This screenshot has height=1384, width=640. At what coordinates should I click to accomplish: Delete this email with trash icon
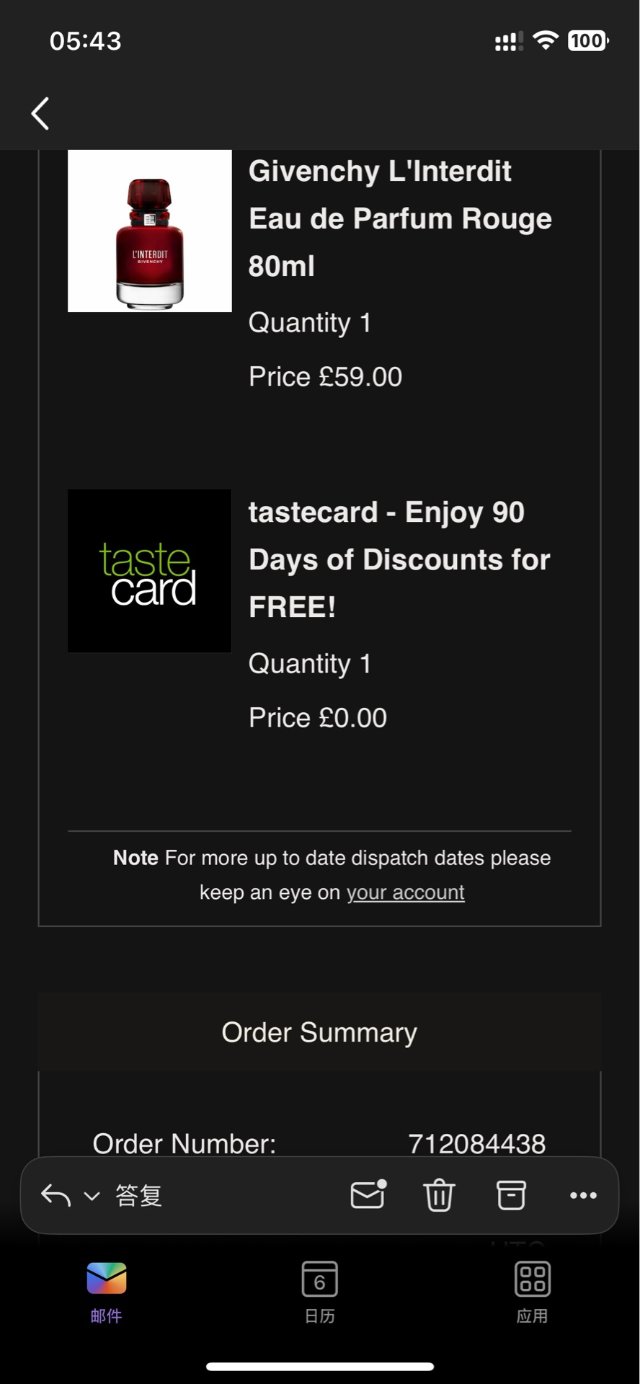click(439, 1195)
